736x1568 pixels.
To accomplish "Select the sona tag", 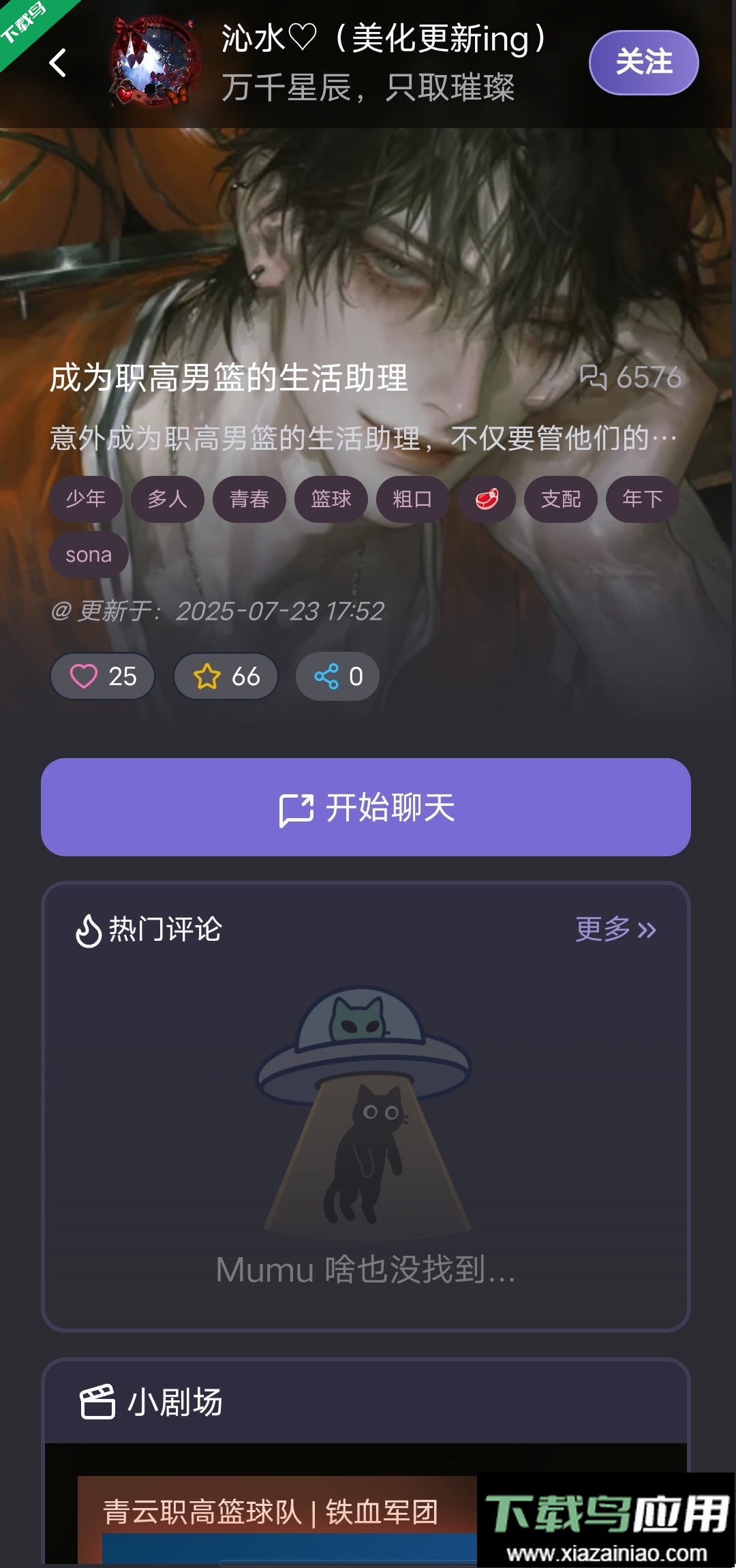I will point(89,554).
